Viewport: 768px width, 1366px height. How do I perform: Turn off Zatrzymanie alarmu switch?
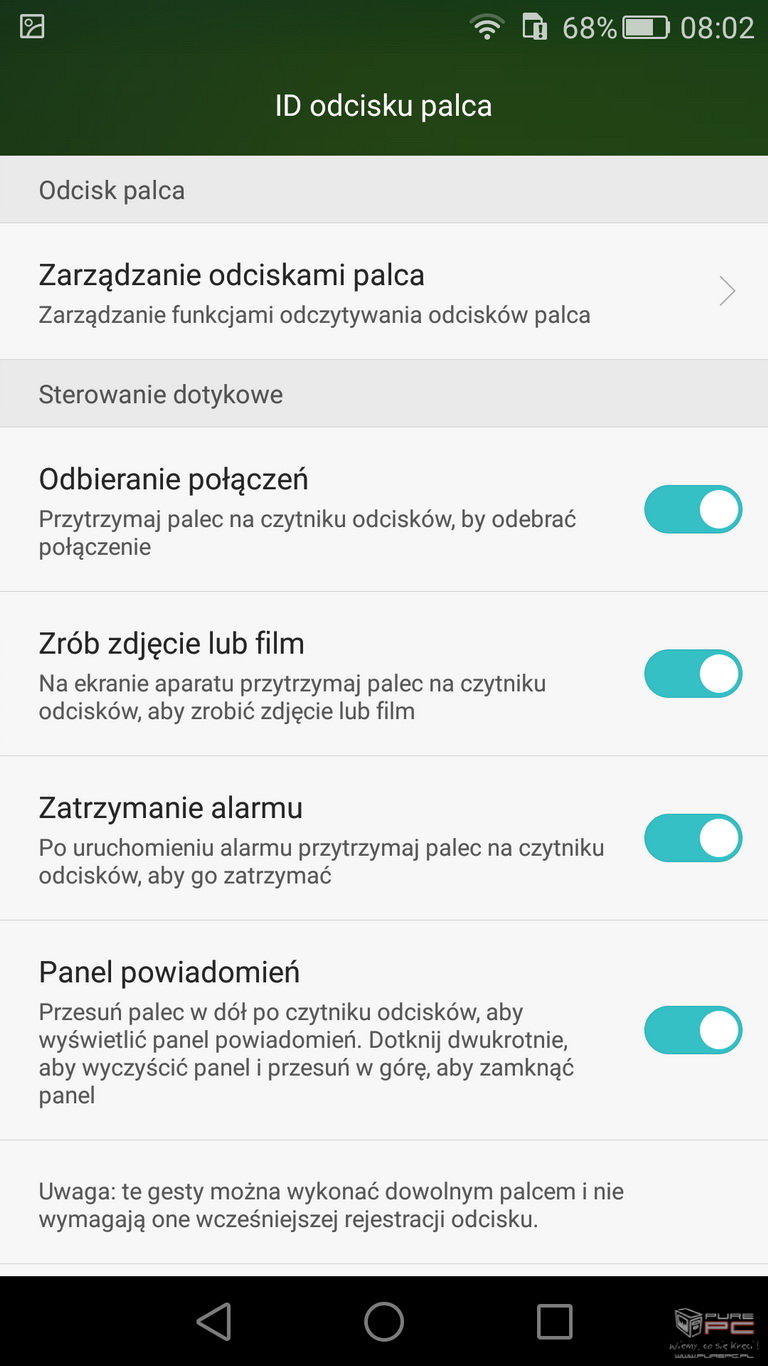pyautogui.click(x=692, y=838)
